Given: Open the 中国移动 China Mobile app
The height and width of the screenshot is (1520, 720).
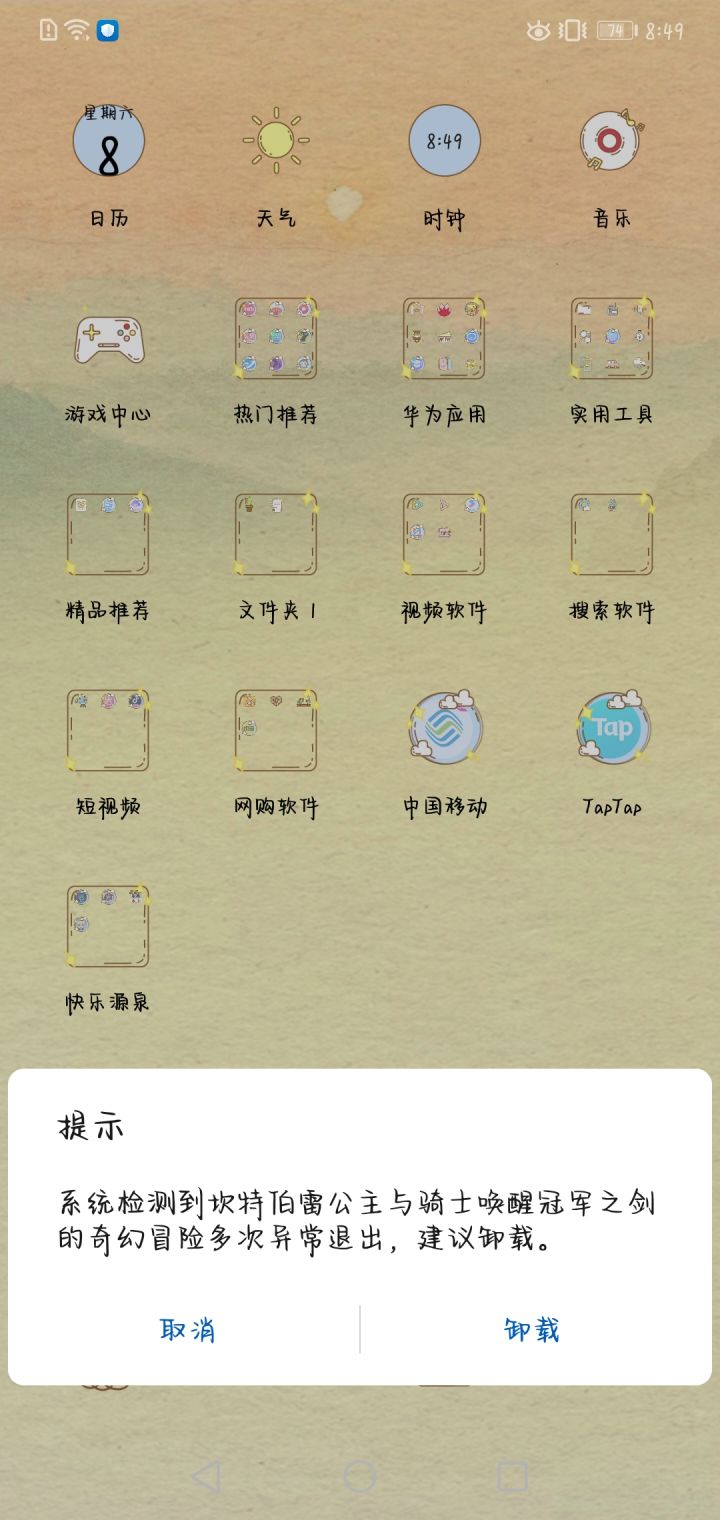Looking at the screenshot, I should 443,729.
